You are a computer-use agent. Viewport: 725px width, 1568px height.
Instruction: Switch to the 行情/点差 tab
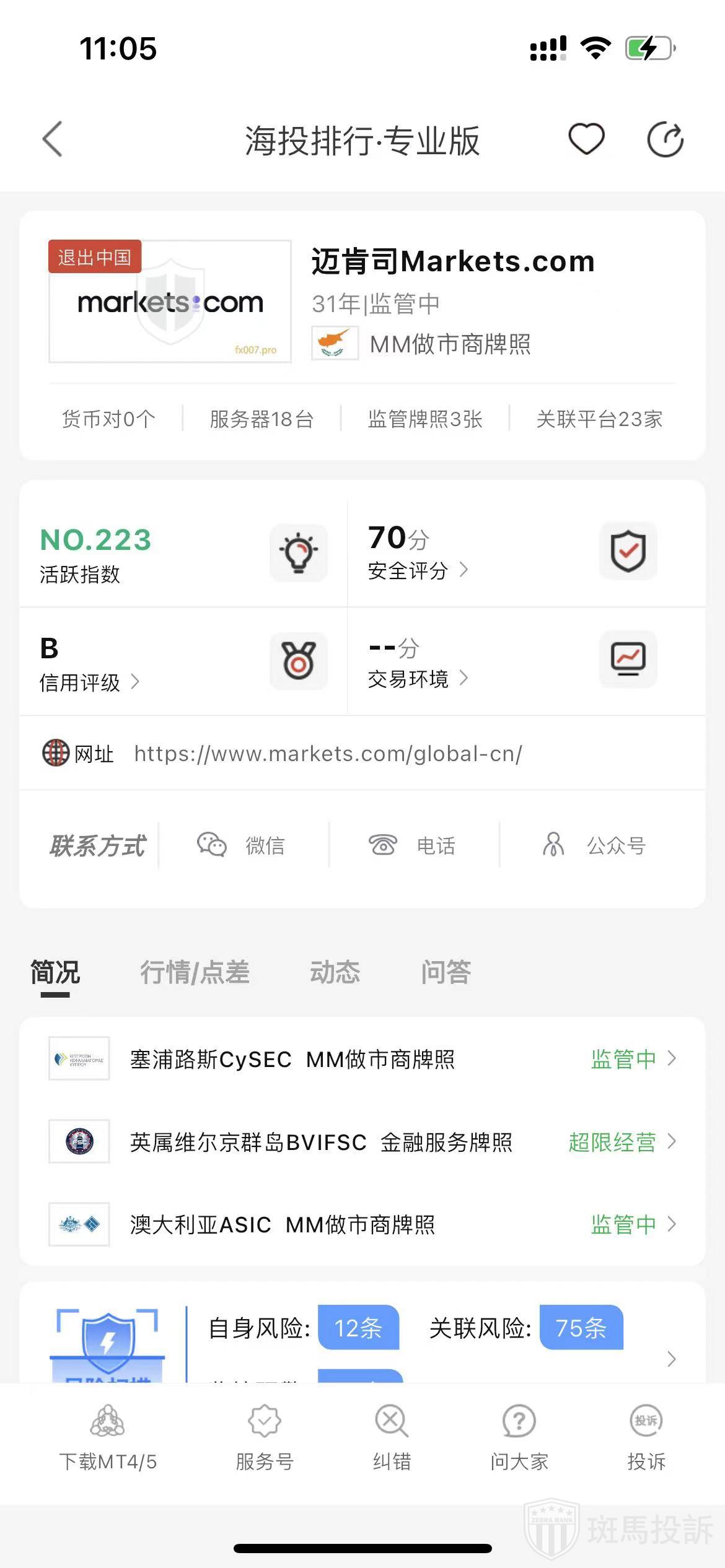click(195, 972)
